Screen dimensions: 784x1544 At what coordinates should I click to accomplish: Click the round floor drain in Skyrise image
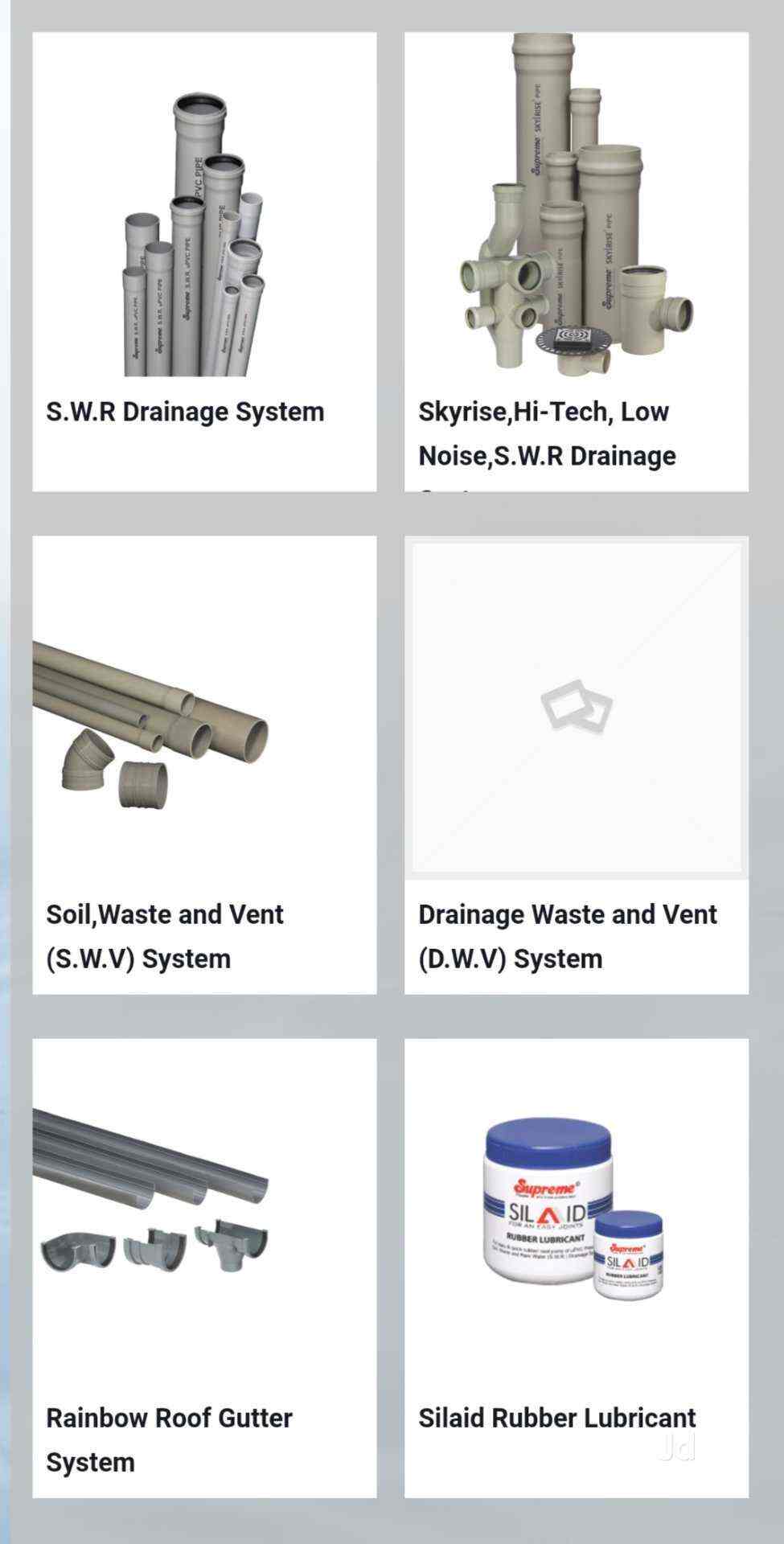pos(575,338)
